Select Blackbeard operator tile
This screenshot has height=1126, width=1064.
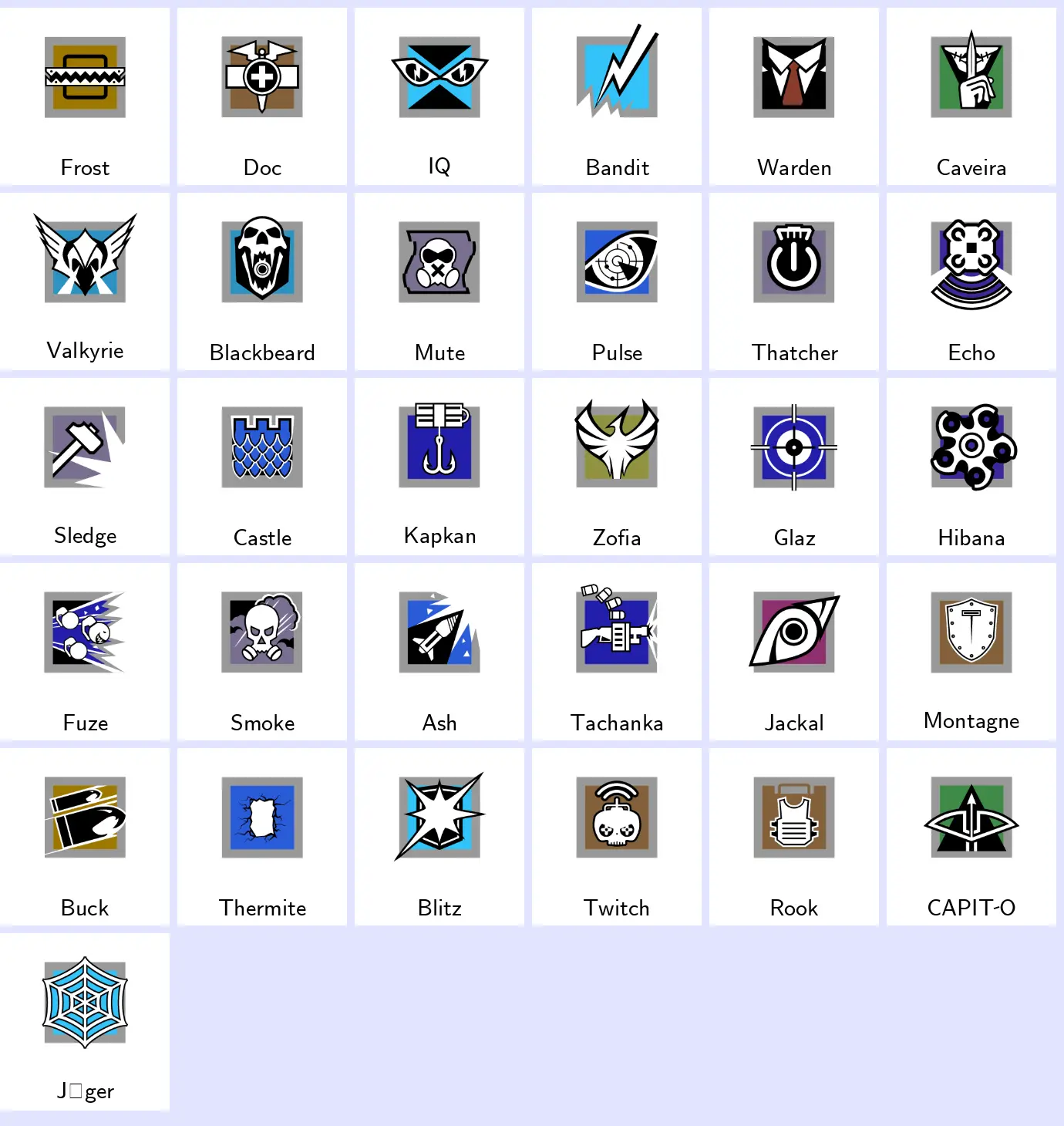pyautogui.click(x=262, y=281)
